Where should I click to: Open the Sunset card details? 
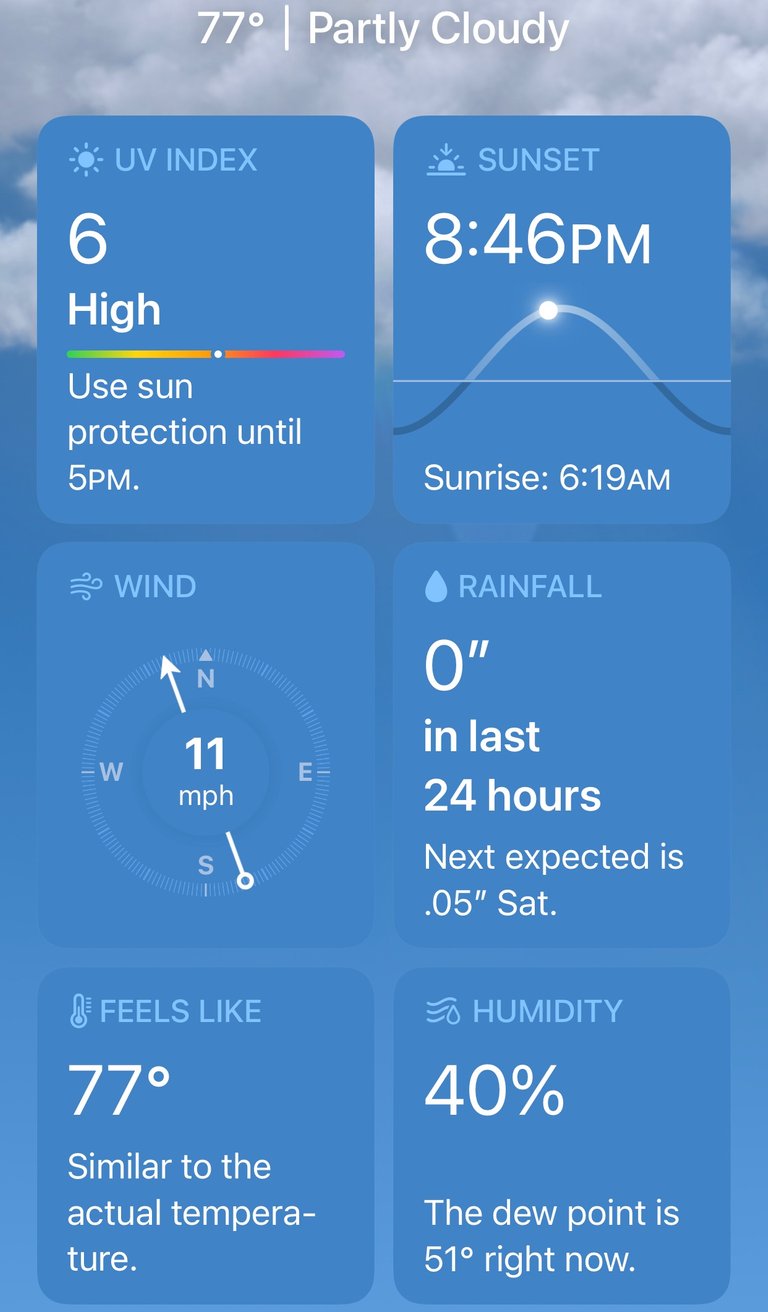click(x=562, y=319)
